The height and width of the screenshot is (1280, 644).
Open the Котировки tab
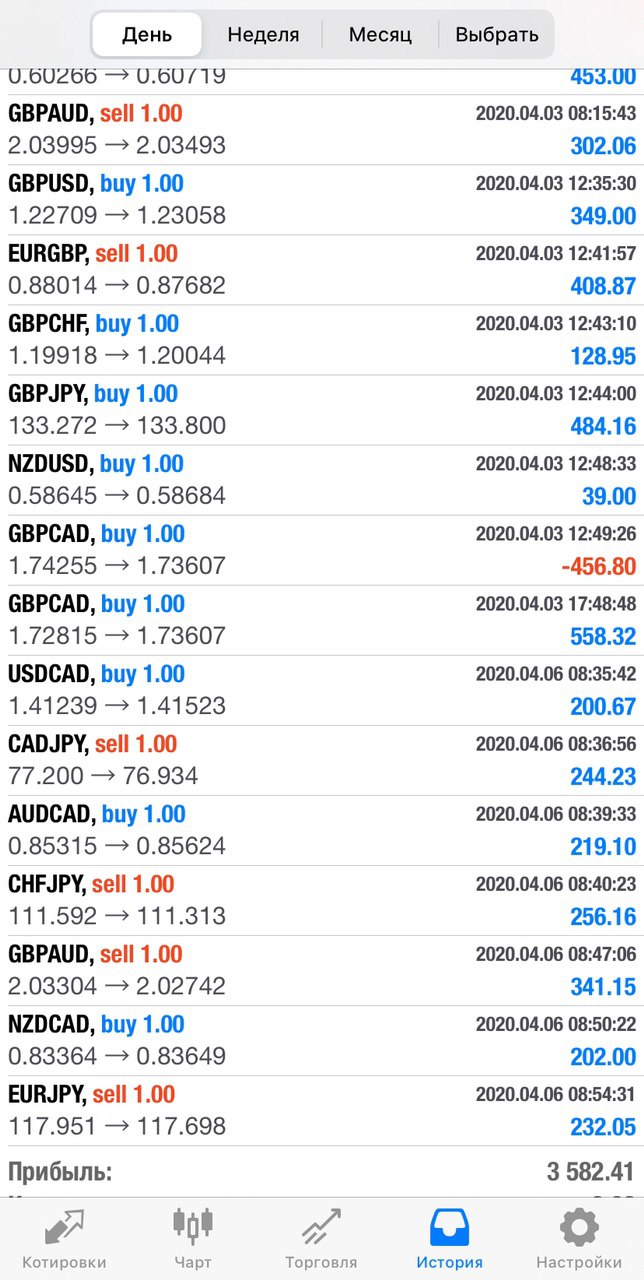(65, 1238)
